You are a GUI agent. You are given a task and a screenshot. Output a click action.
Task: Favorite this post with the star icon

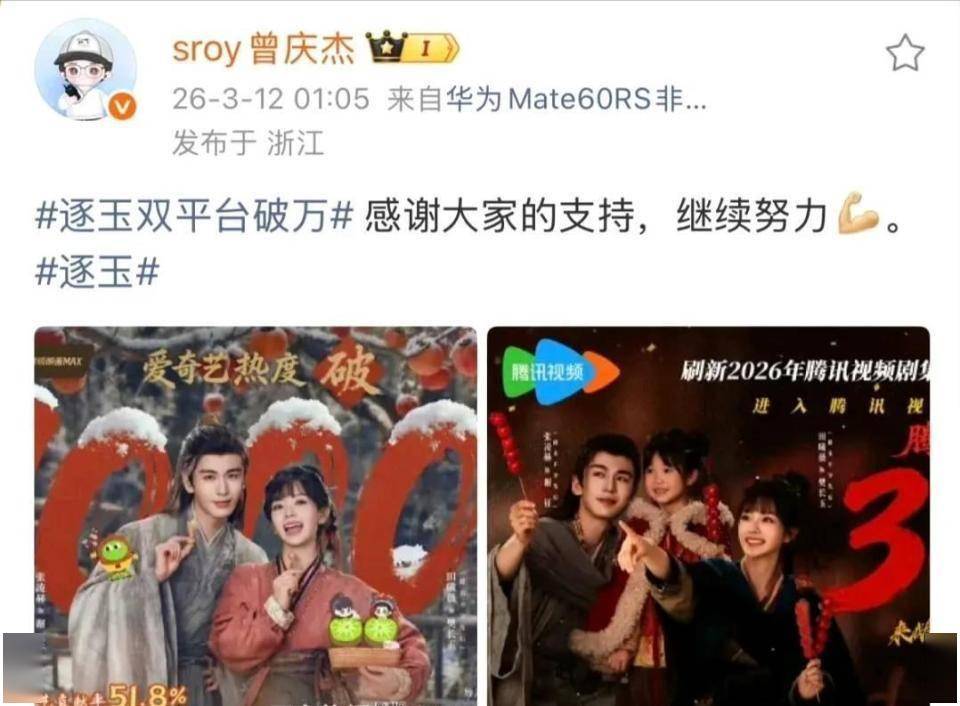[904, 53]
